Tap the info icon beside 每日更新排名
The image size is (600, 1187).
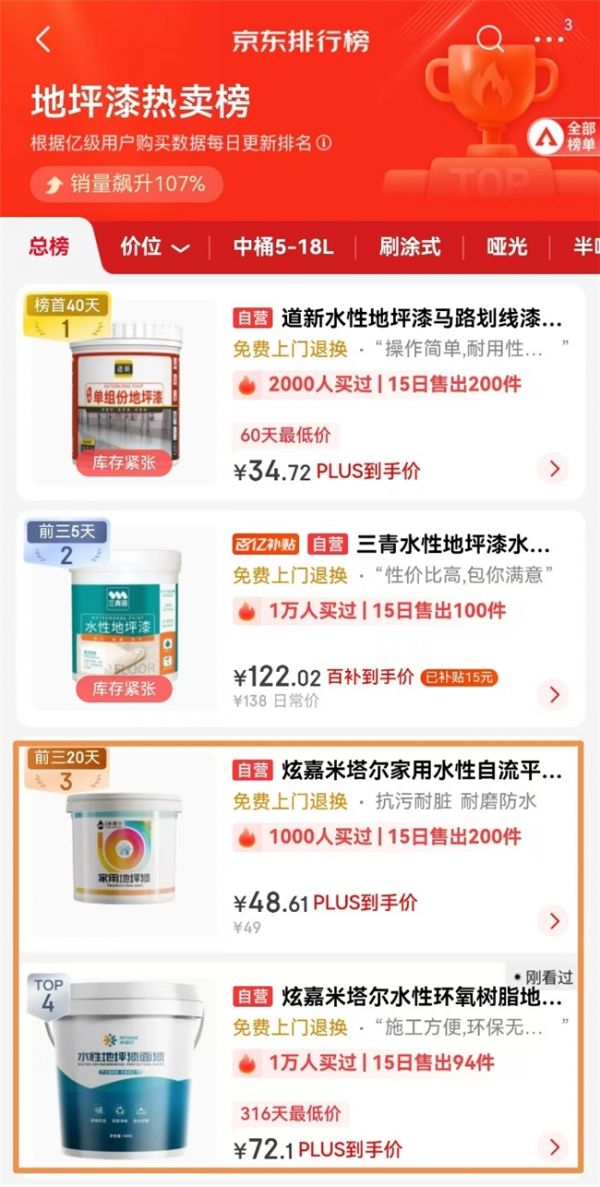324,142
